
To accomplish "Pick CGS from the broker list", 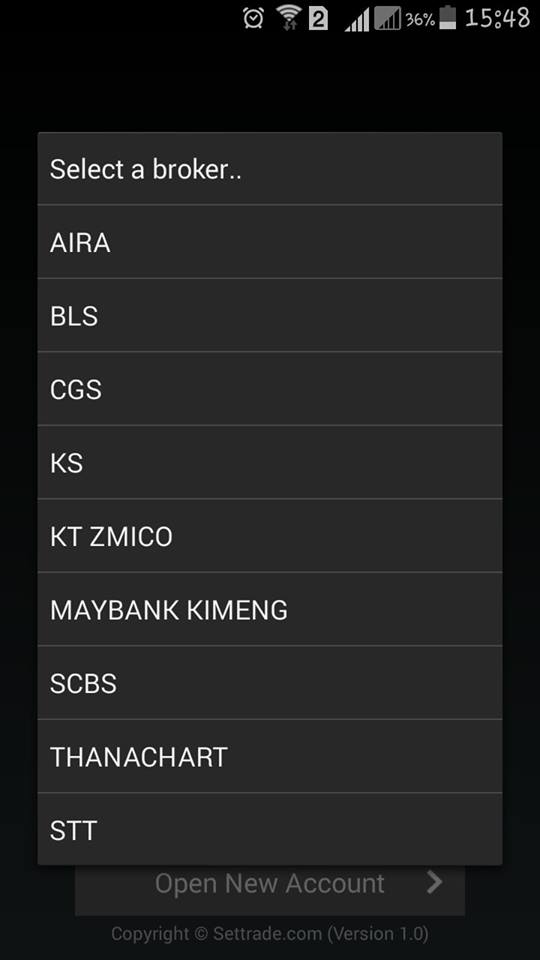I will (269, 389).
